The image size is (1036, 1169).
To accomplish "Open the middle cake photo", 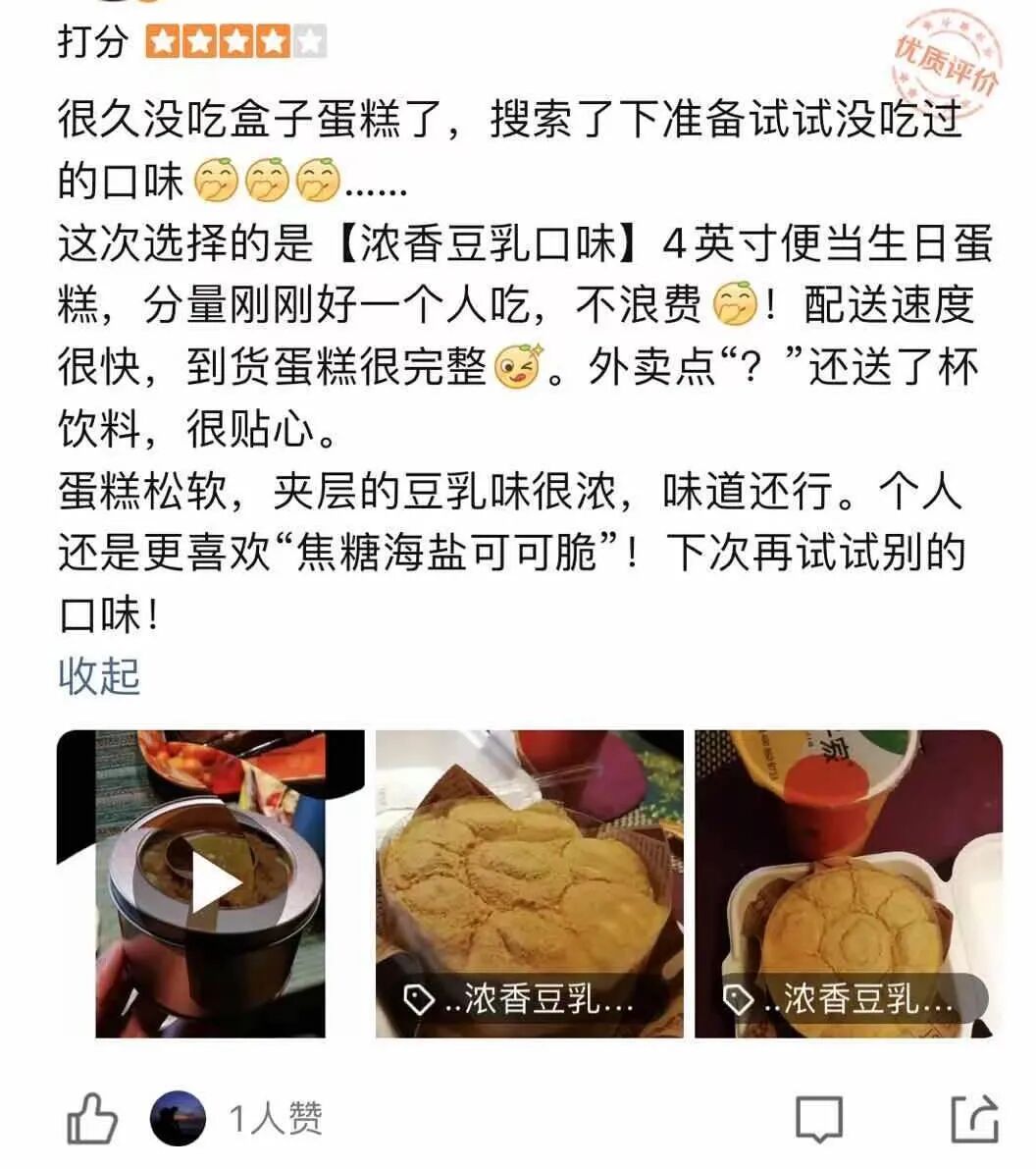I will tap(529, 883).
